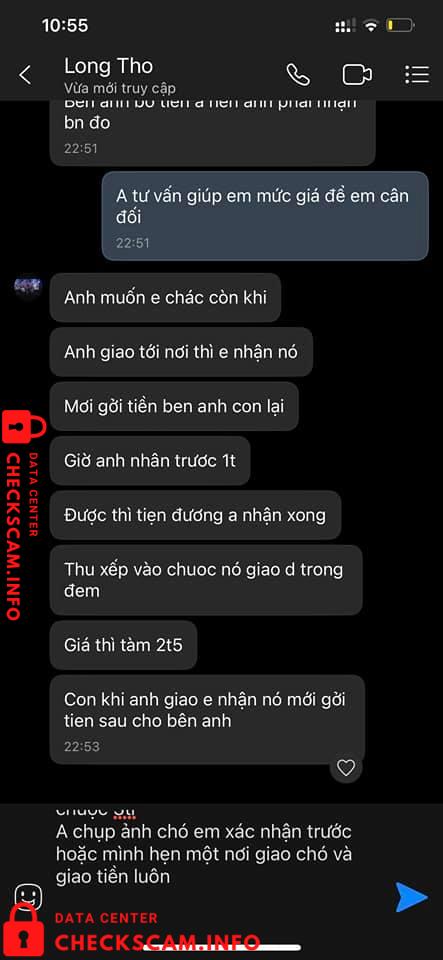Start a video call with Long Tho
Viewport: 443px width, 960px height.
(357, 75)
